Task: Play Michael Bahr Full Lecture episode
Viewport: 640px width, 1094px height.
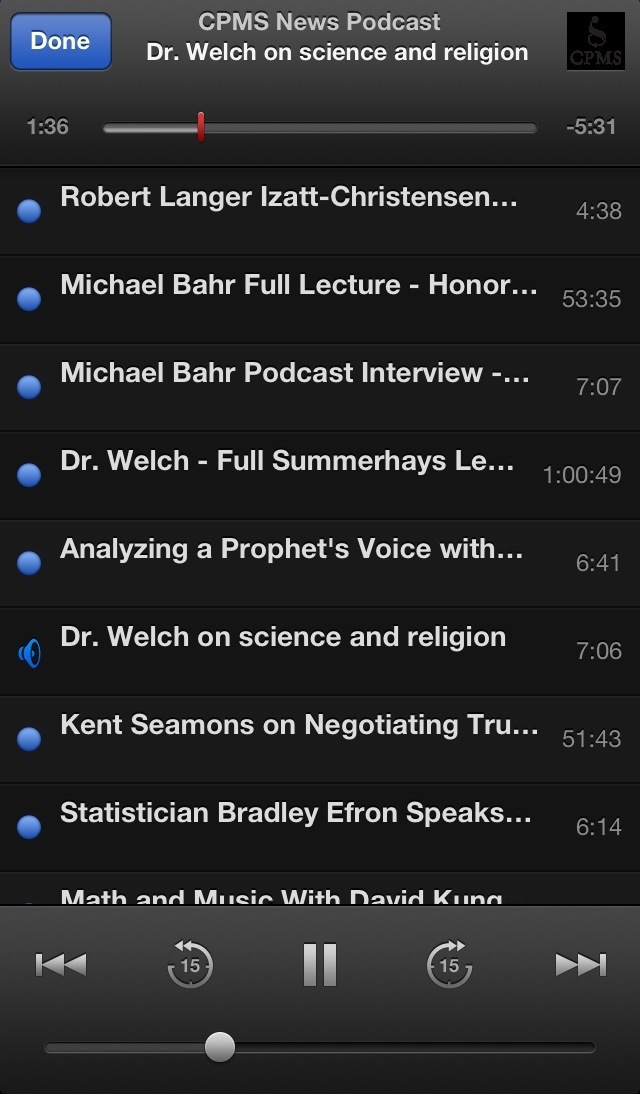Action: pos(320,299)
